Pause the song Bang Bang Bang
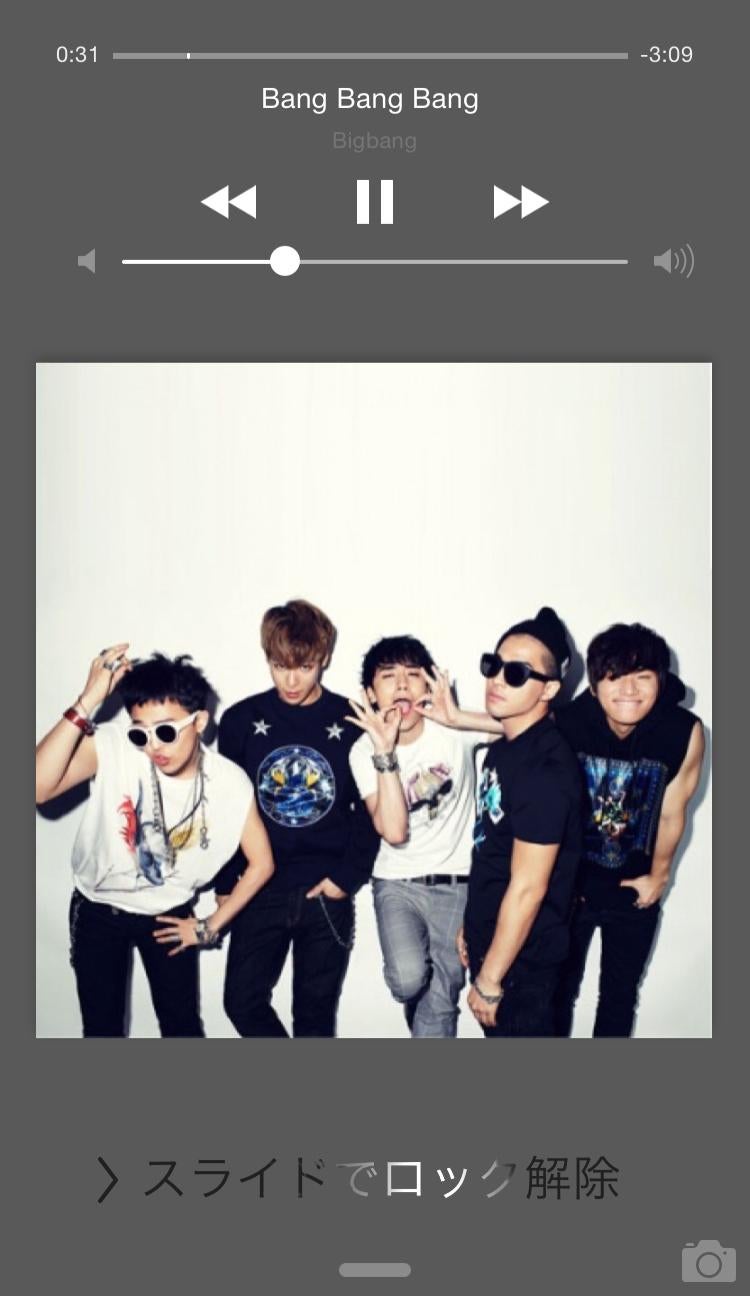The image size is (750, 1296). click(x=375, y=202)
